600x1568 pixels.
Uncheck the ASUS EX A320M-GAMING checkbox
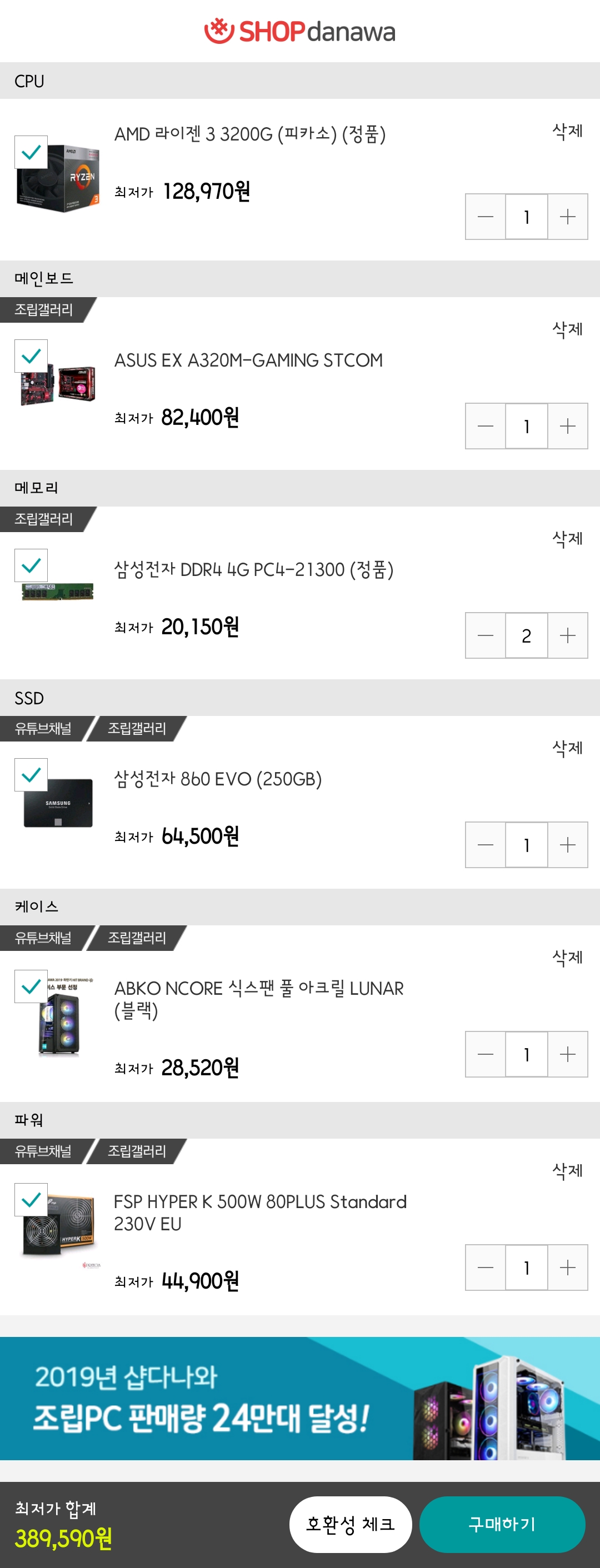31,356
